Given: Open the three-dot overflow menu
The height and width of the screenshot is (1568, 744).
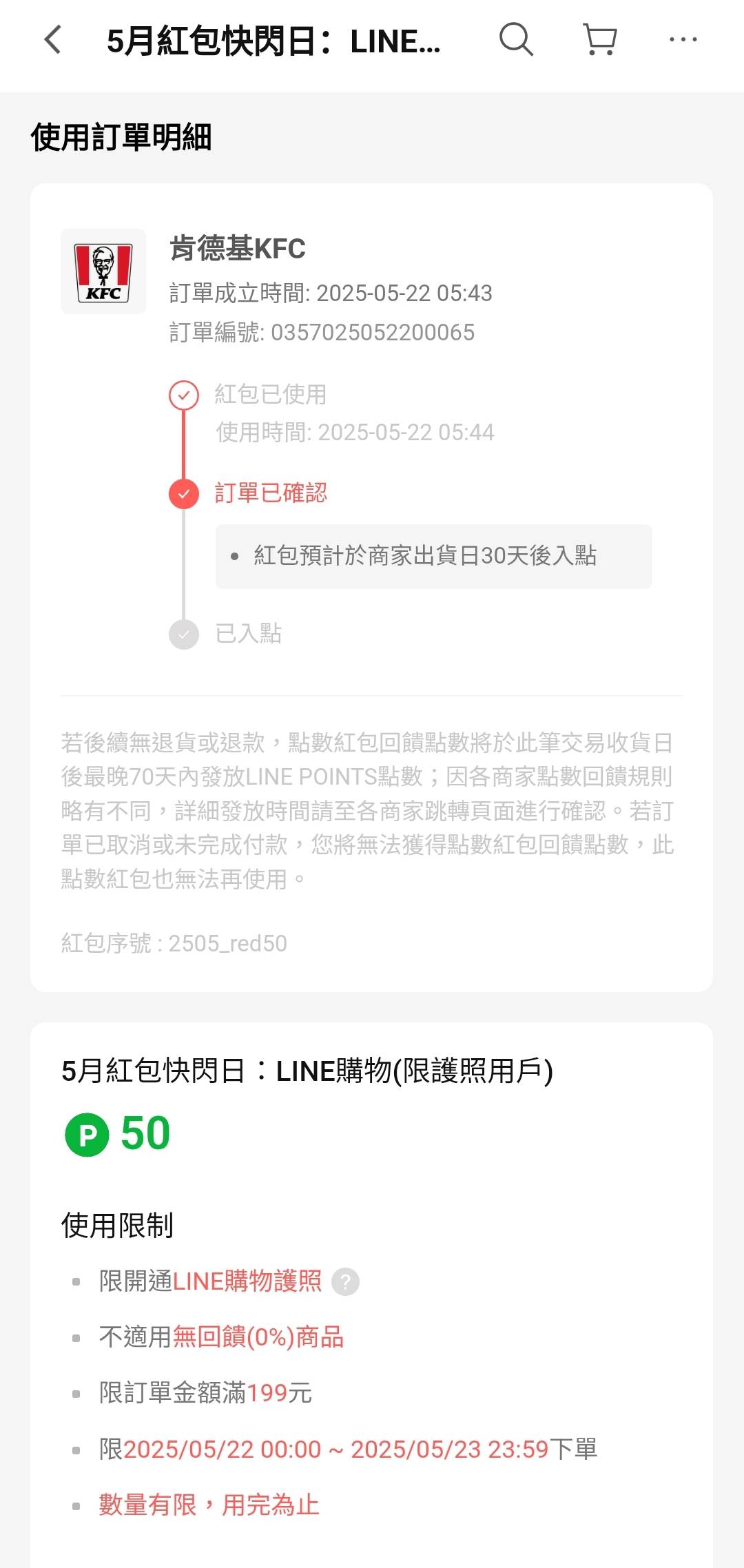Looking at the screenshot, I should [683, 40].
